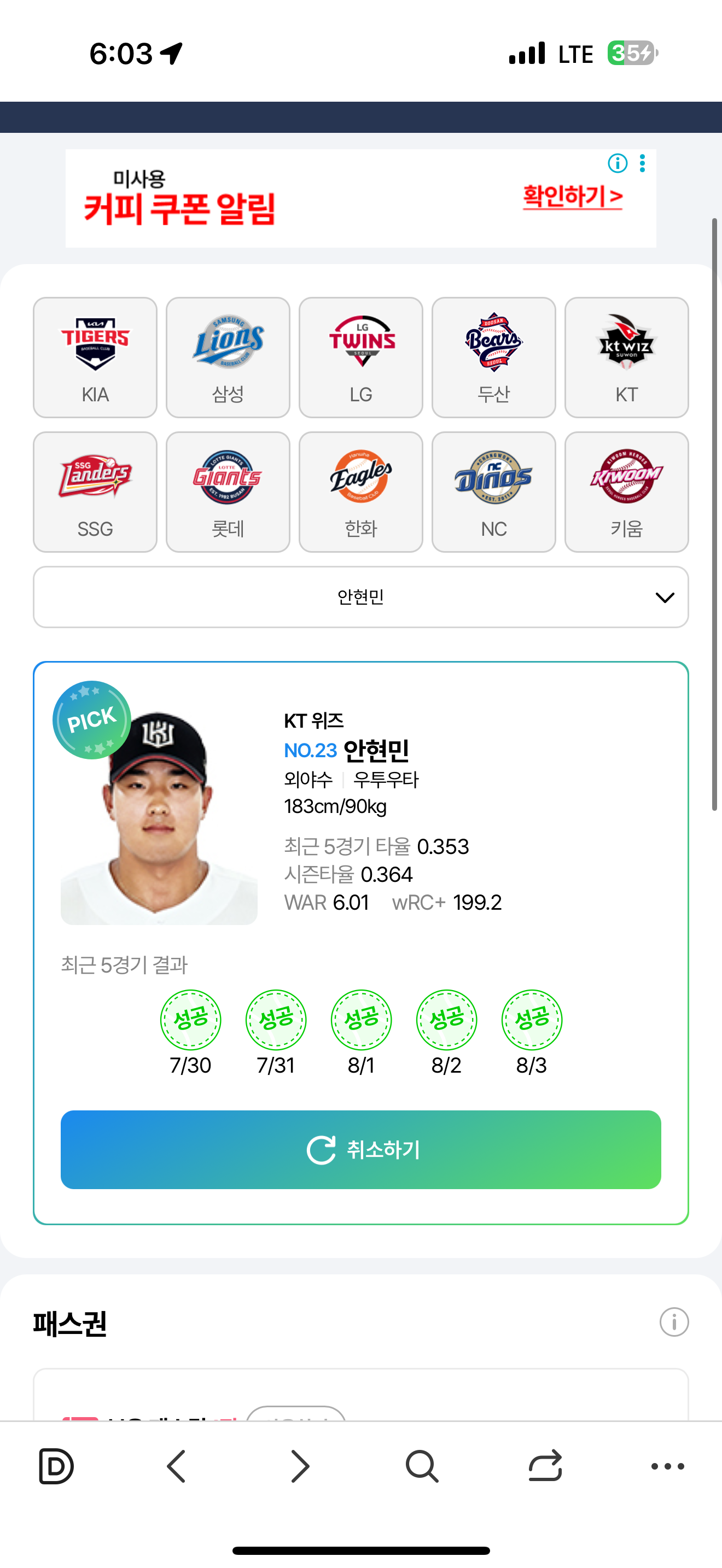
Task: Choose the SSG Landers team
Action: [x=95, y=492]
